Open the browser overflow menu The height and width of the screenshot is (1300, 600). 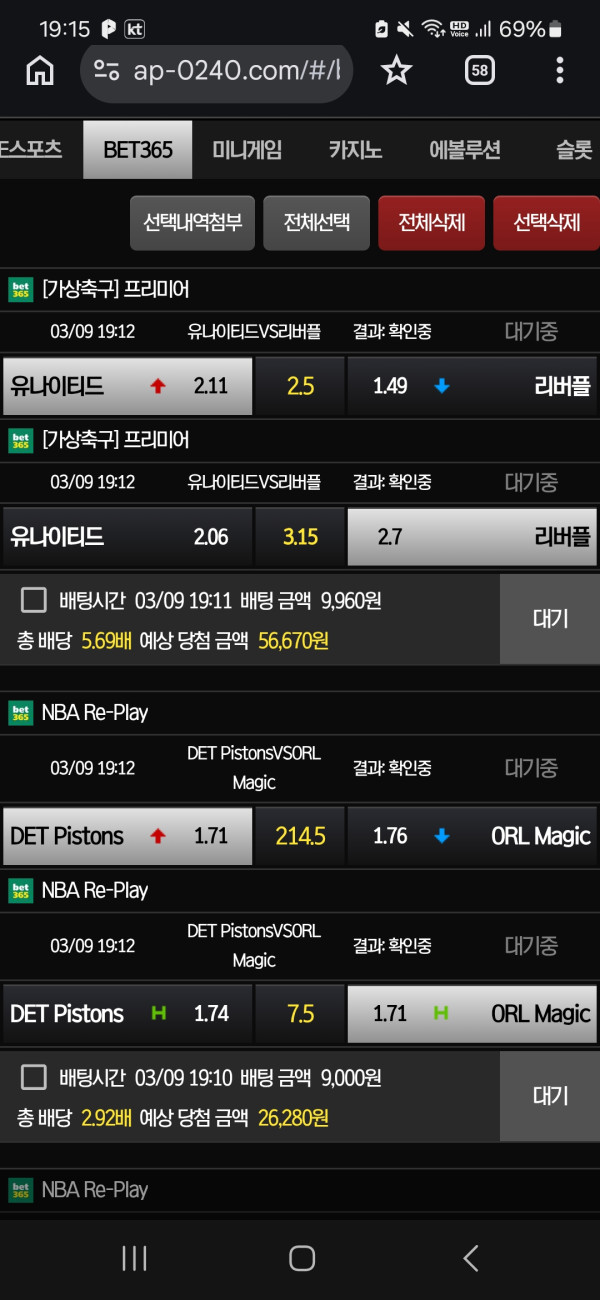[559, 70]
